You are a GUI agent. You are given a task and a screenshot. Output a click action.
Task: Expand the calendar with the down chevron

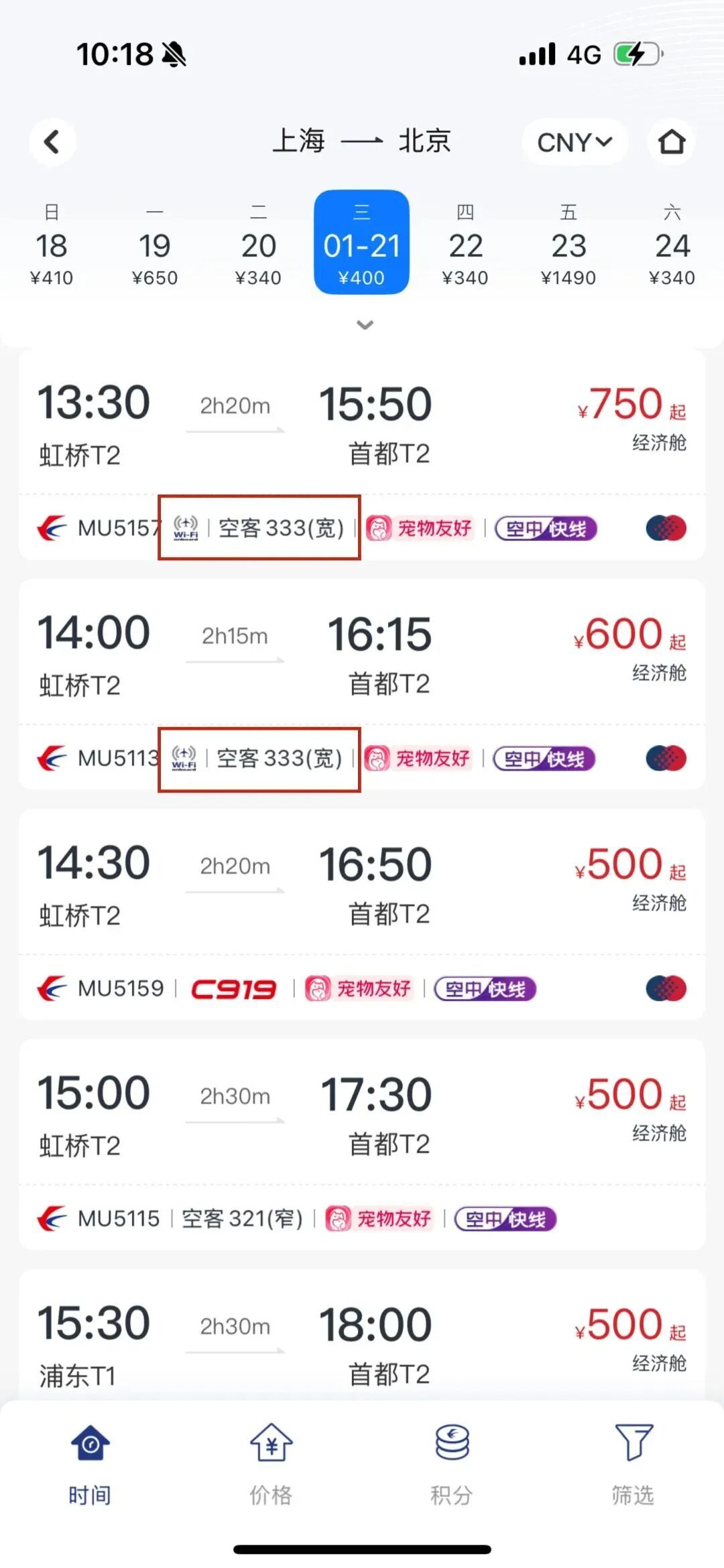pos(365,325)
